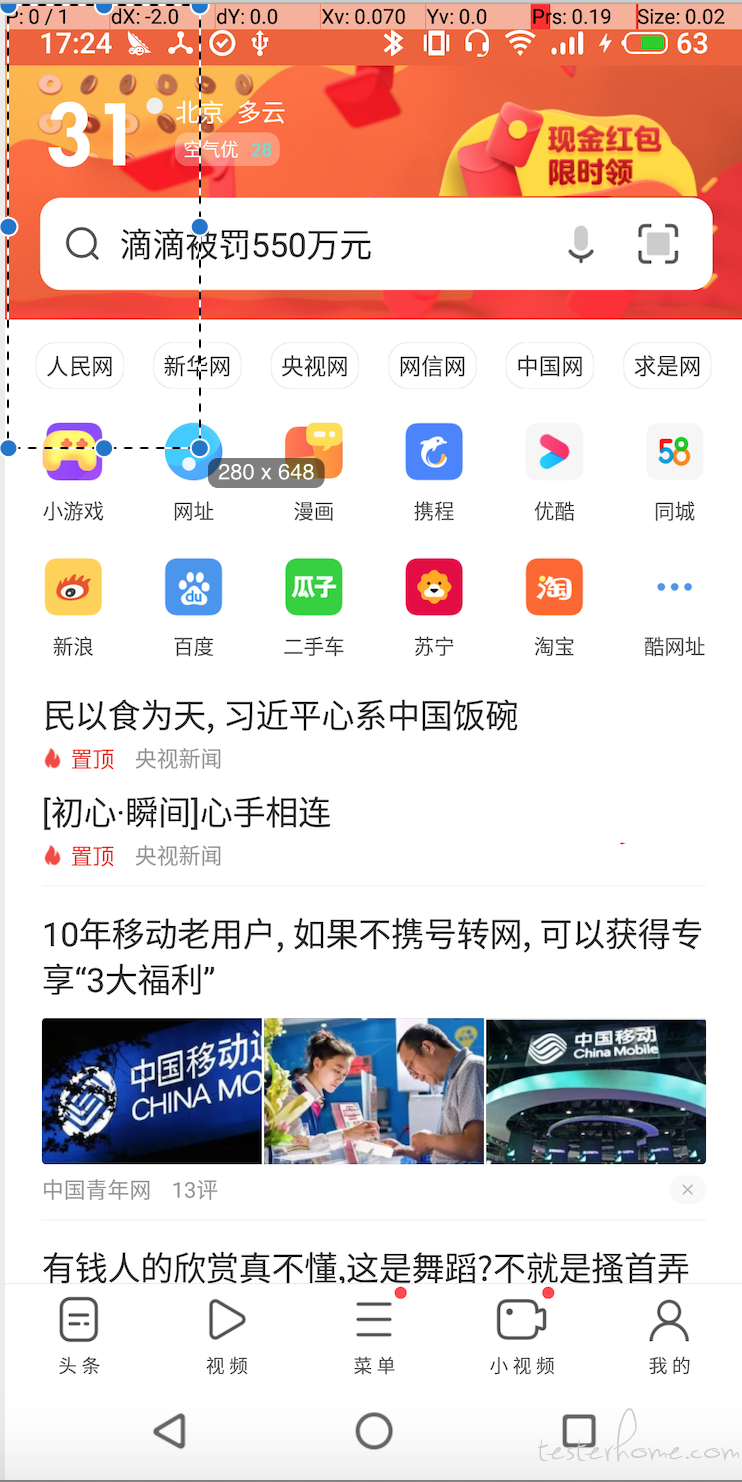Open the 优酷 shortcut

(x=554, y=472)
